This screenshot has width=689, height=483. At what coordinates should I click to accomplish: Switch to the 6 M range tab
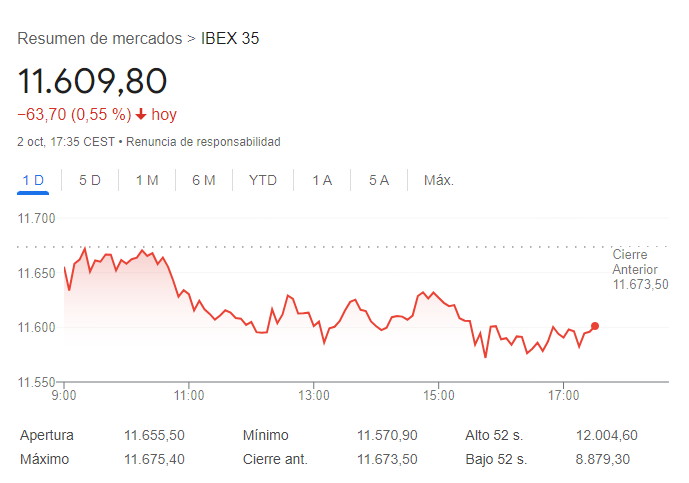coord(204,180)
